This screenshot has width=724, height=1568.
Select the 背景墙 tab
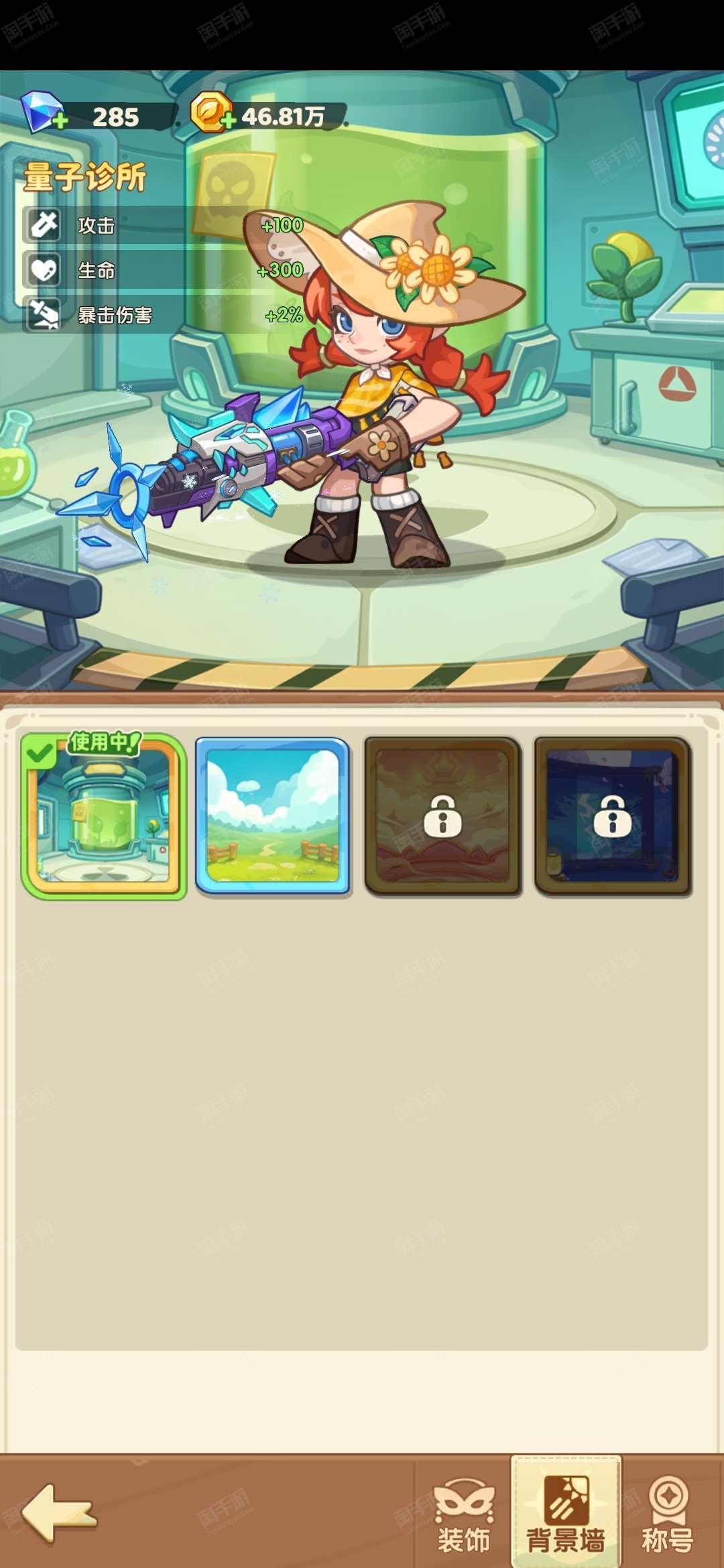[x=566, y=1513]
